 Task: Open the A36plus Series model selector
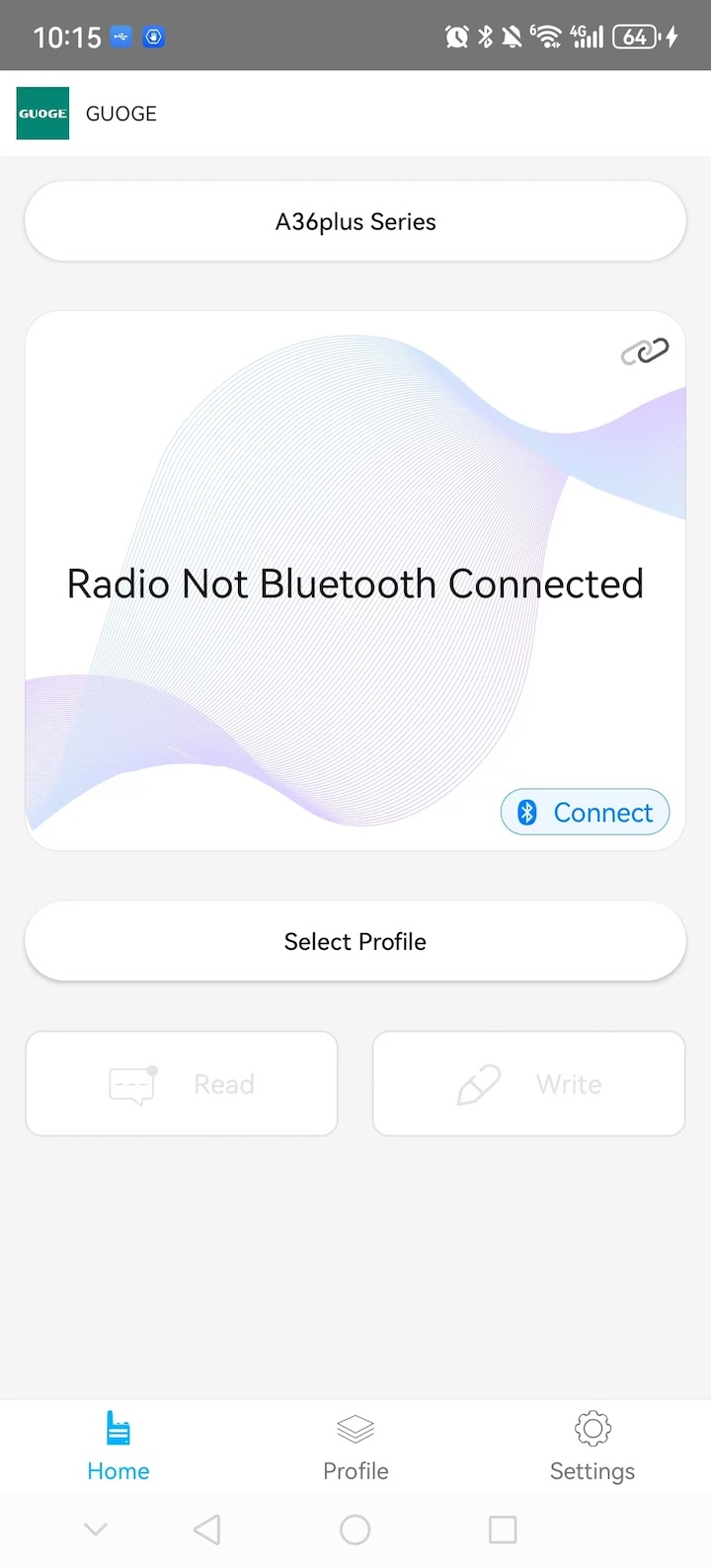355,221
